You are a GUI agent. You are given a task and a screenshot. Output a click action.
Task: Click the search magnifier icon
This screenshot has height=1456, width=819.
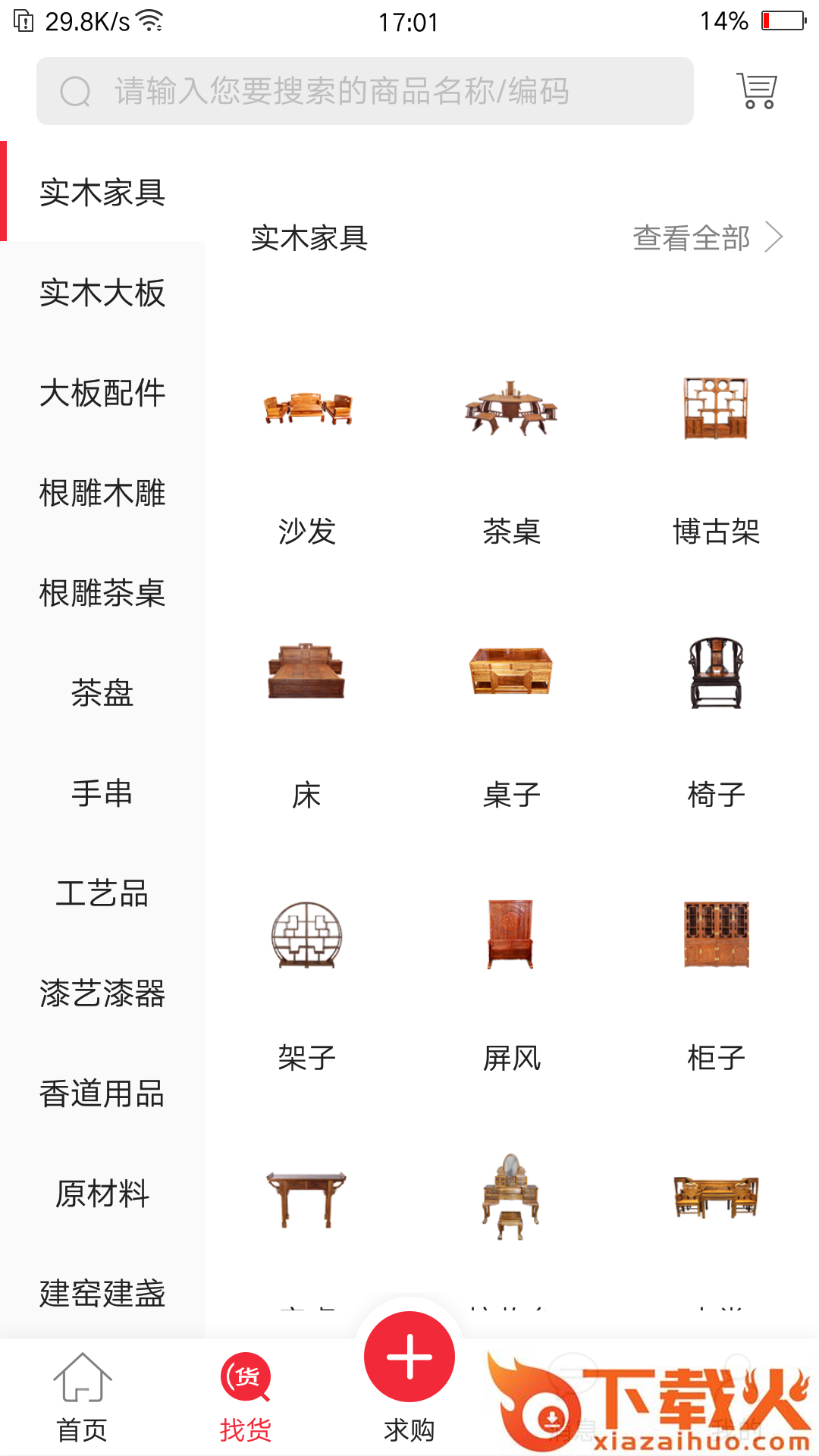74,92
